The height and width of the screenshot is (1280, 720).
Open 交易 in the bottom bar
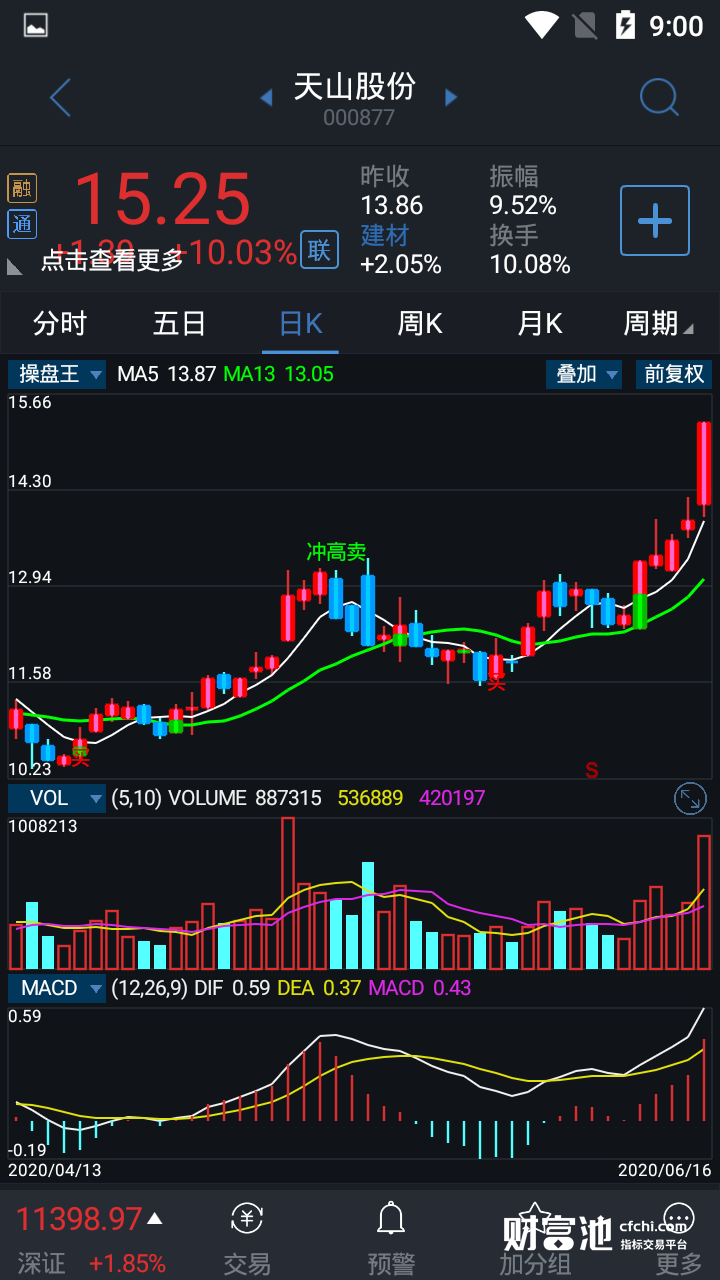pos(246,1238)
